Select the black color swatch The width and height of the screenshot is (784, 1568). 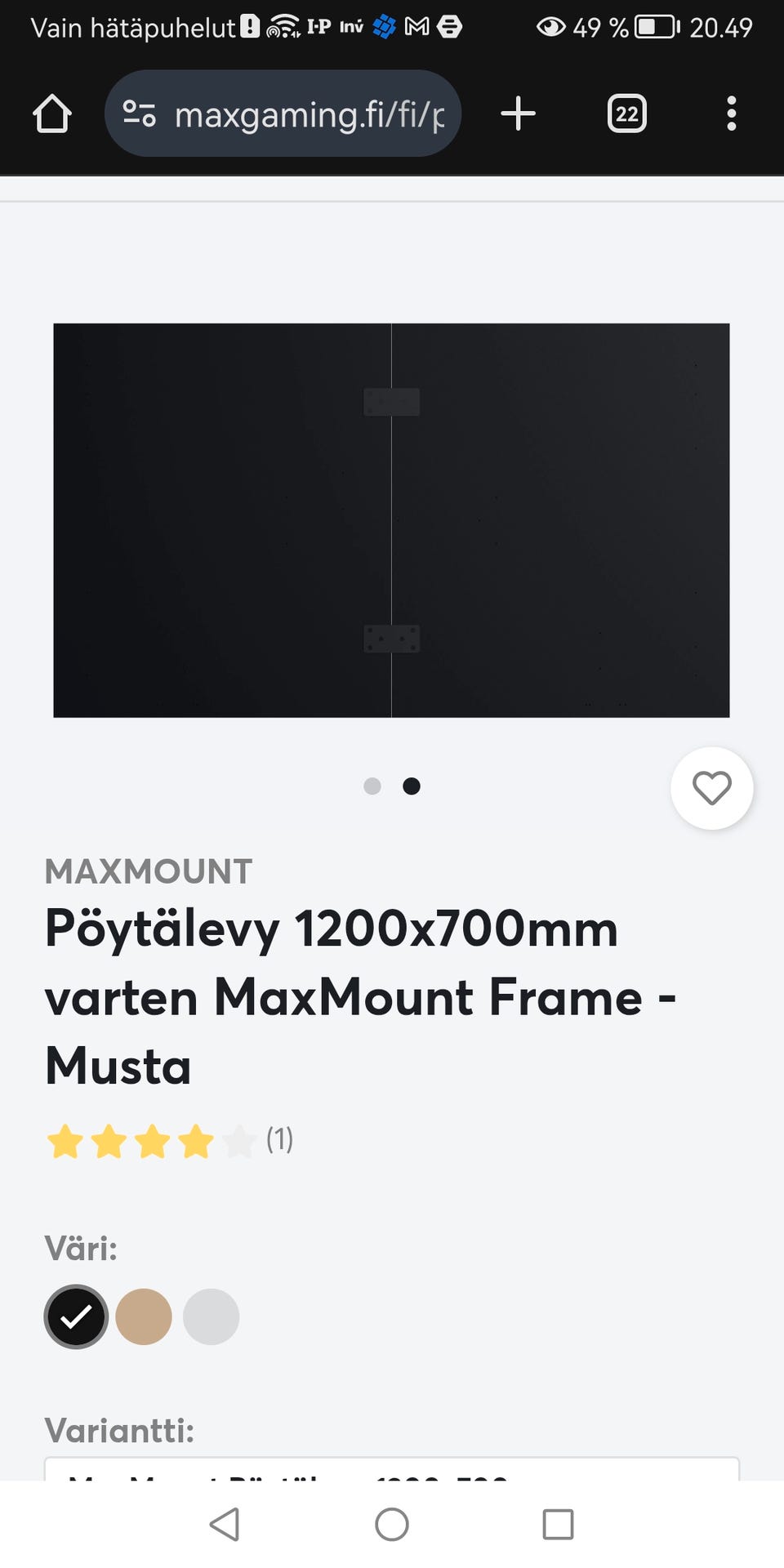click(x=76, y=1316)
